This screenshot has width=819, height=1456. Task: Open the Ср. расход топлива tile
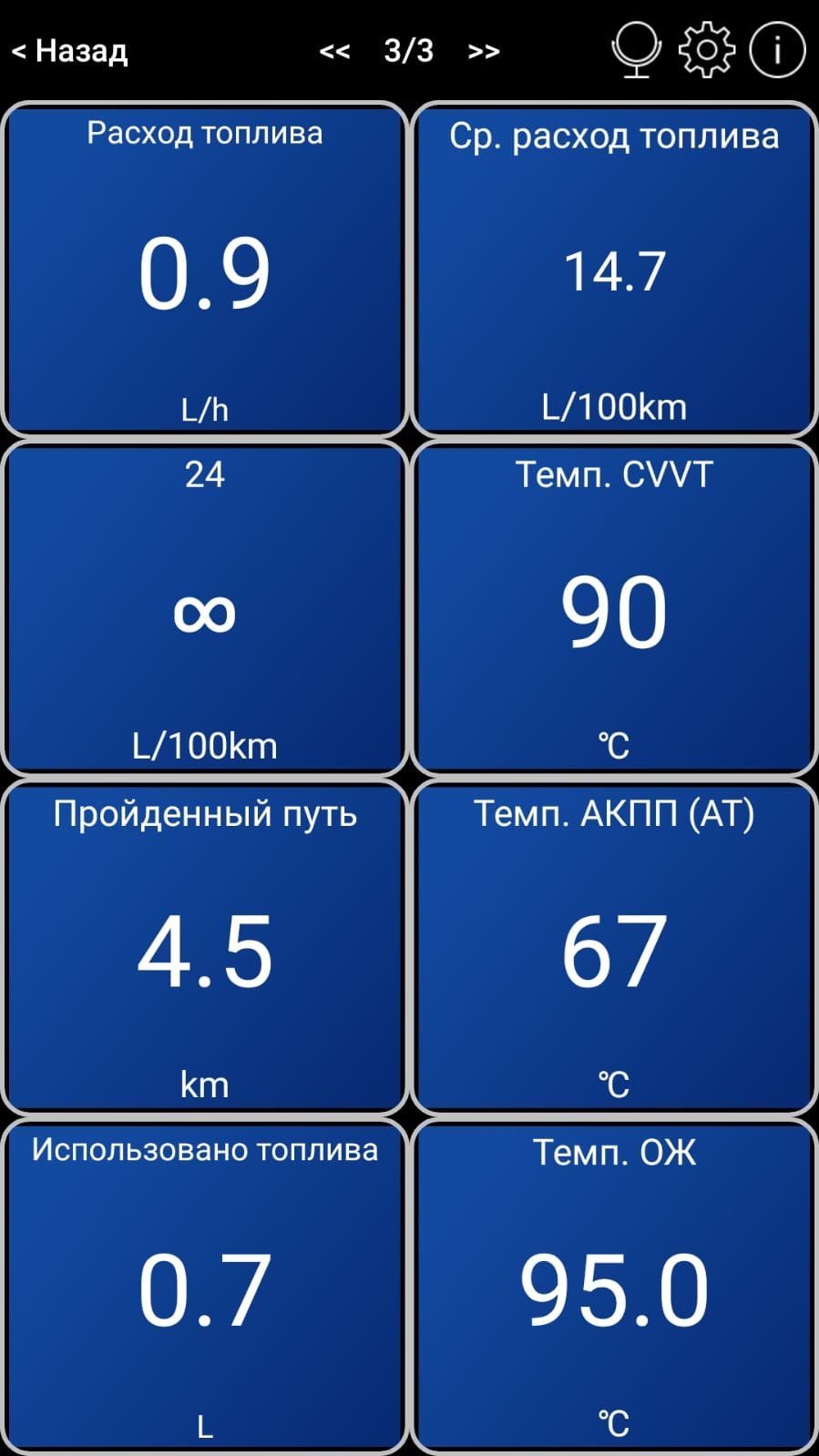[614, 270]
